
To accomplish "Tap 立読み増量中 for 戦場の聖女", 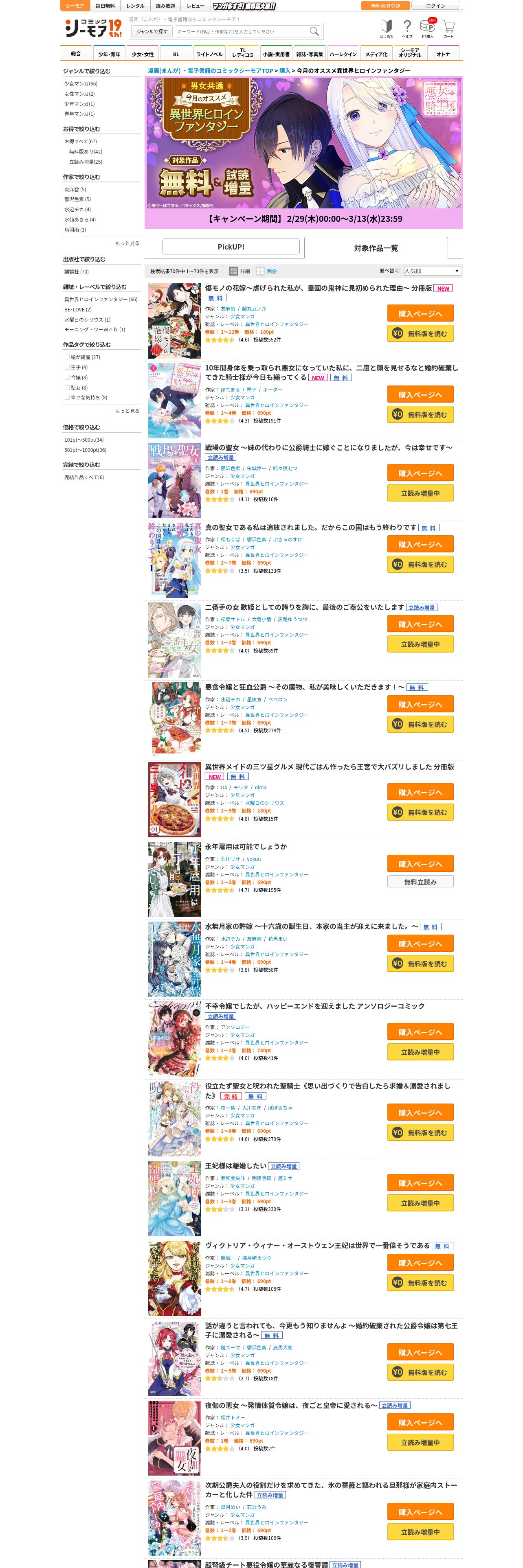I will tap(420, 493).
